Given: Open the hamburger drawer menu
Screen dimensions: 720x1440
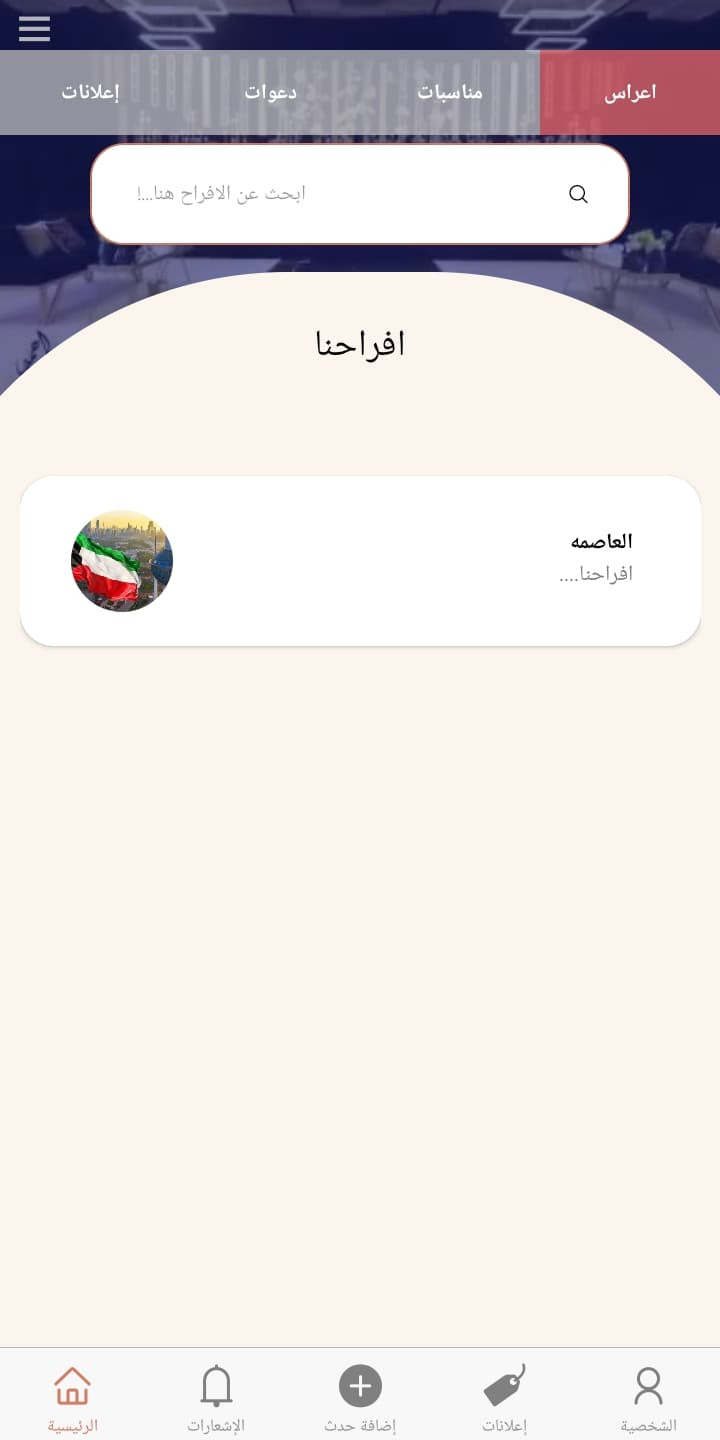Looking at the screenshot, I should click(34, 29).
